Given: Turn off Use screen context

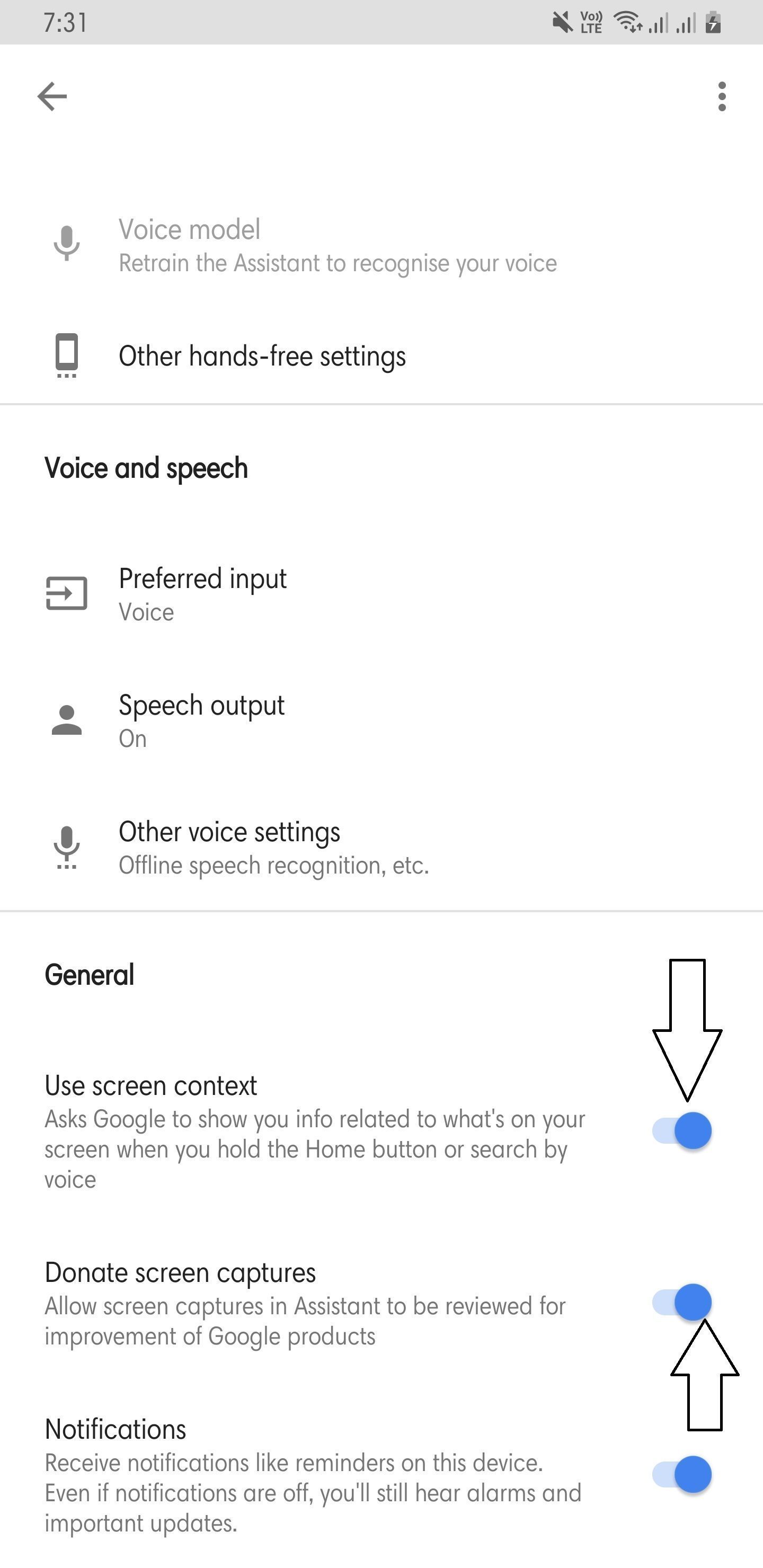Looking at the screenshot, I should [682, 1130].
